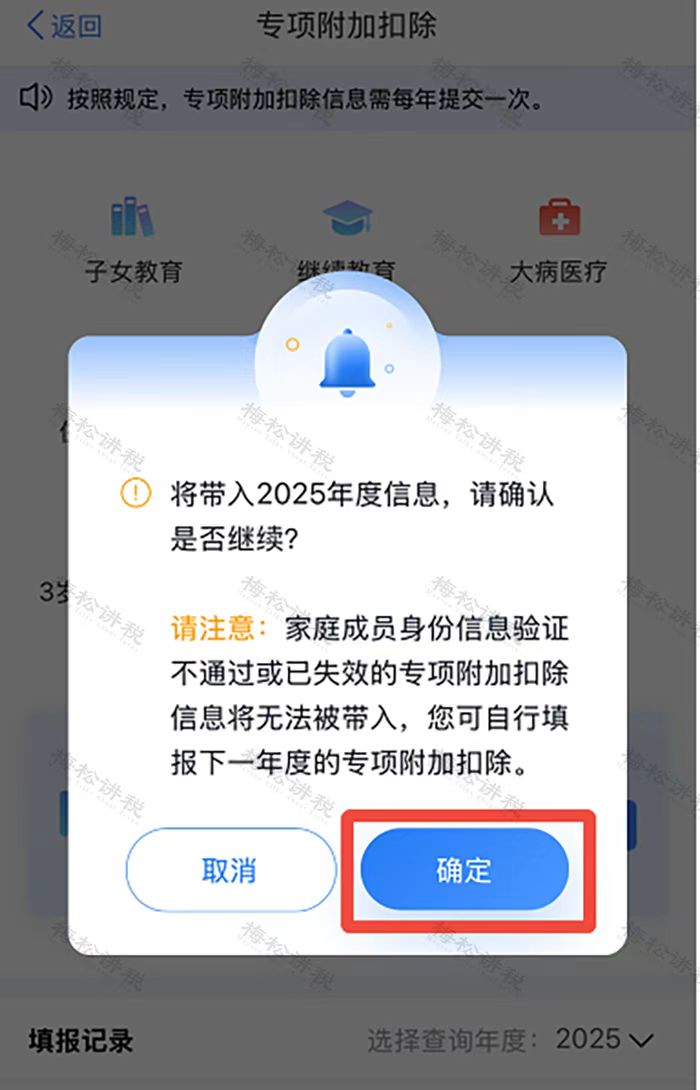700x1090 pixels.
Task: Tap 确定 to confirm importing 2025 info
Action: [465, 869]
